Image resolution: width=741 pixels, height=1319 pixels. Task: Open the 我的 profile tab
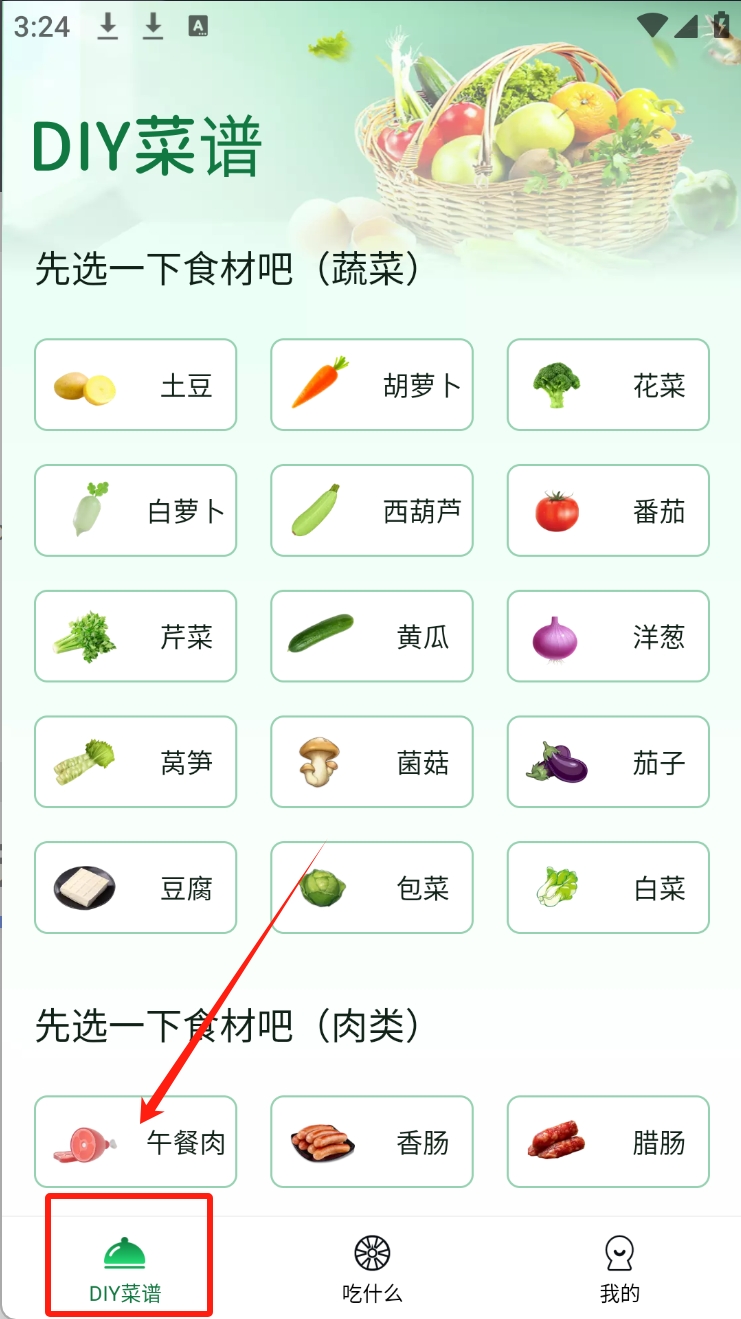(x=619, y=1268)
